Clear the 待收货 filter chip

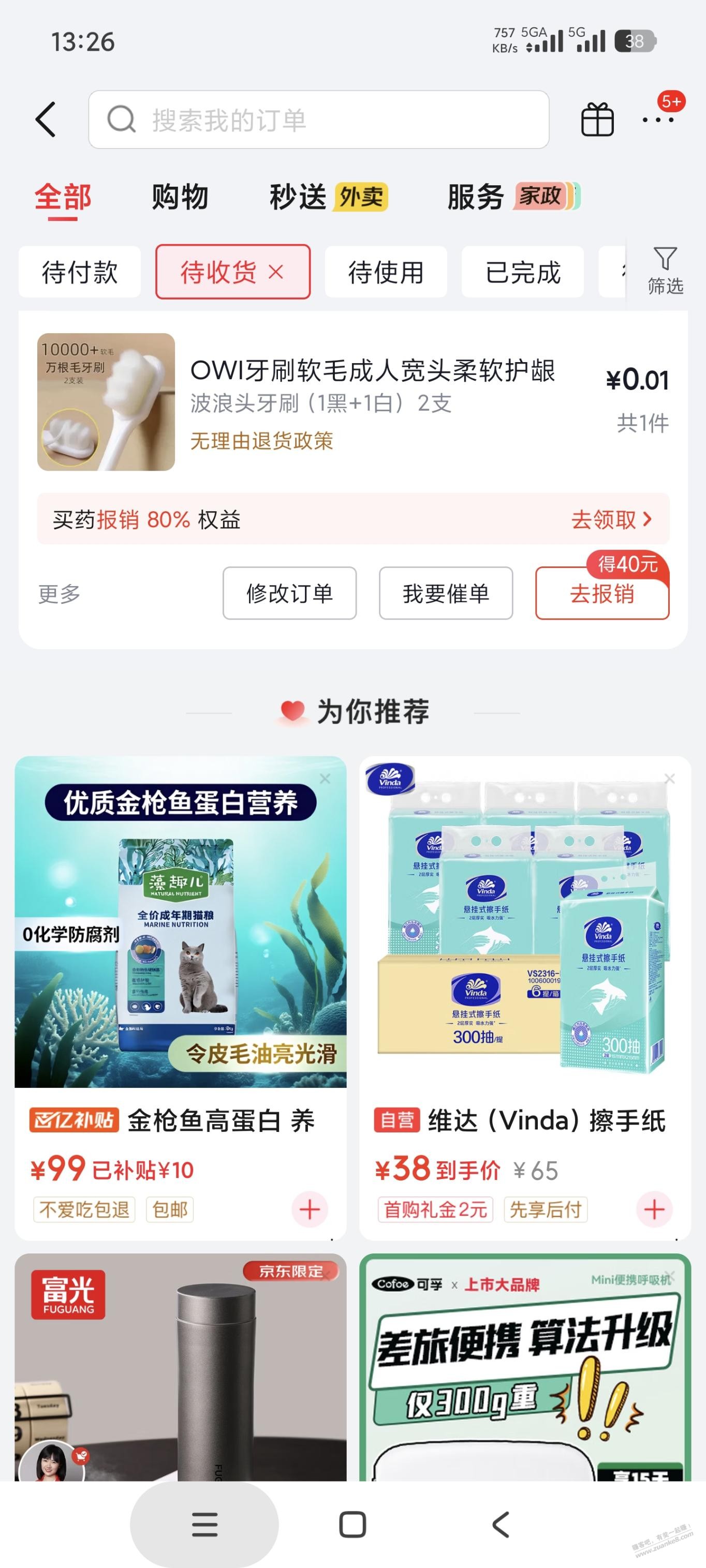(276, 272)
